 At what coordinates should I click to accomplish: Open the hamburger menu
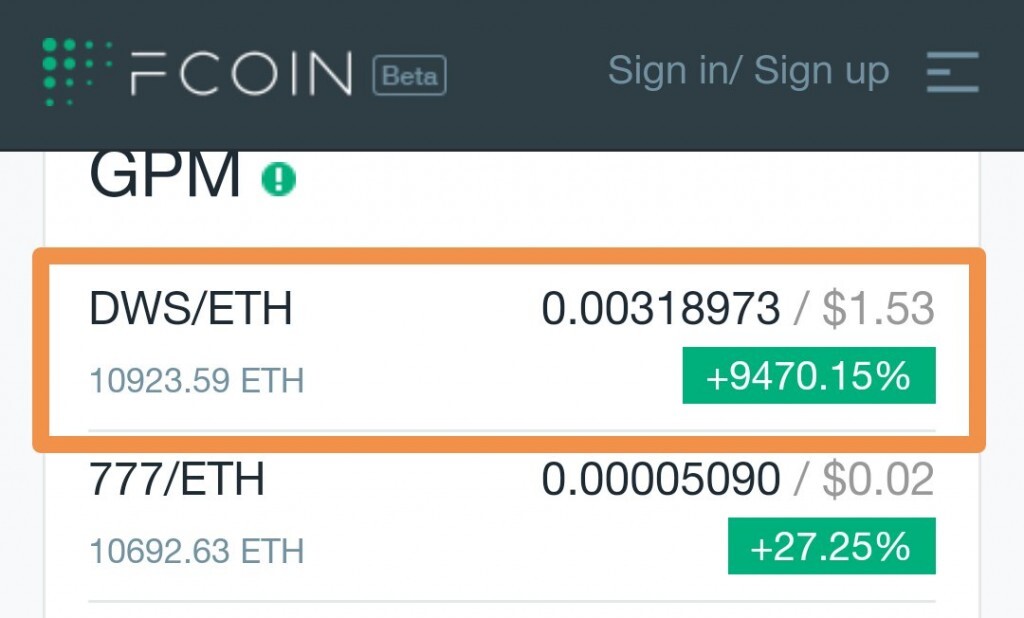(x=952, y=72)
